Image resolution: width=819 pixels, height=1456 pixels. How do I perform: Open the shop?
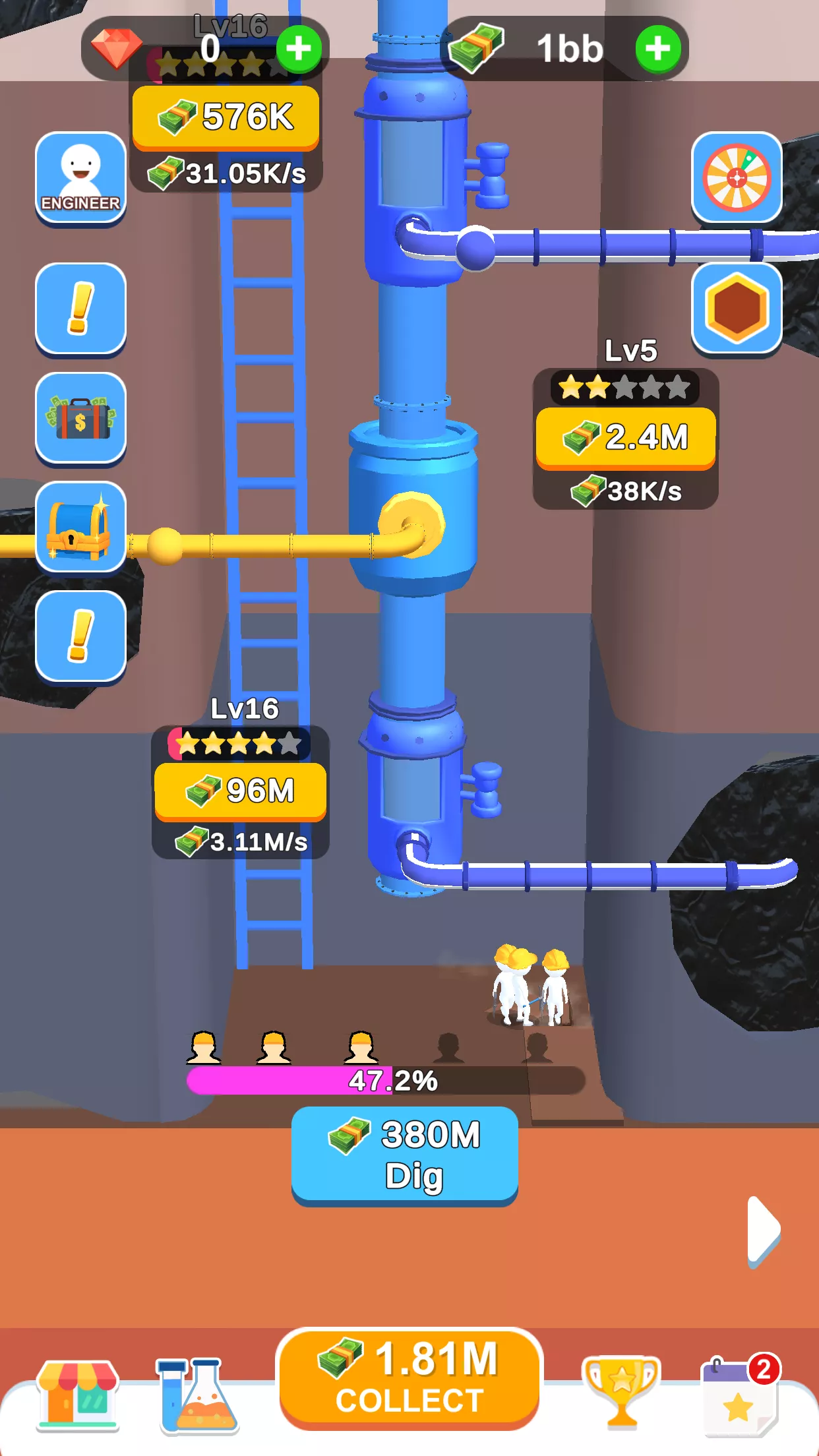[78, 1395]
